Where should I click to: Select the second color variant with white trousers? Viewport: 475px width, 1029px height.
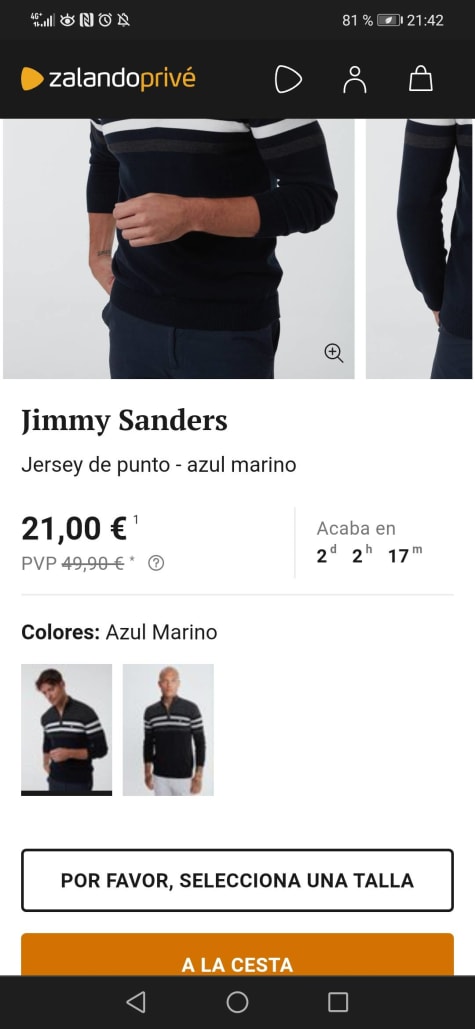click(168, 729)
